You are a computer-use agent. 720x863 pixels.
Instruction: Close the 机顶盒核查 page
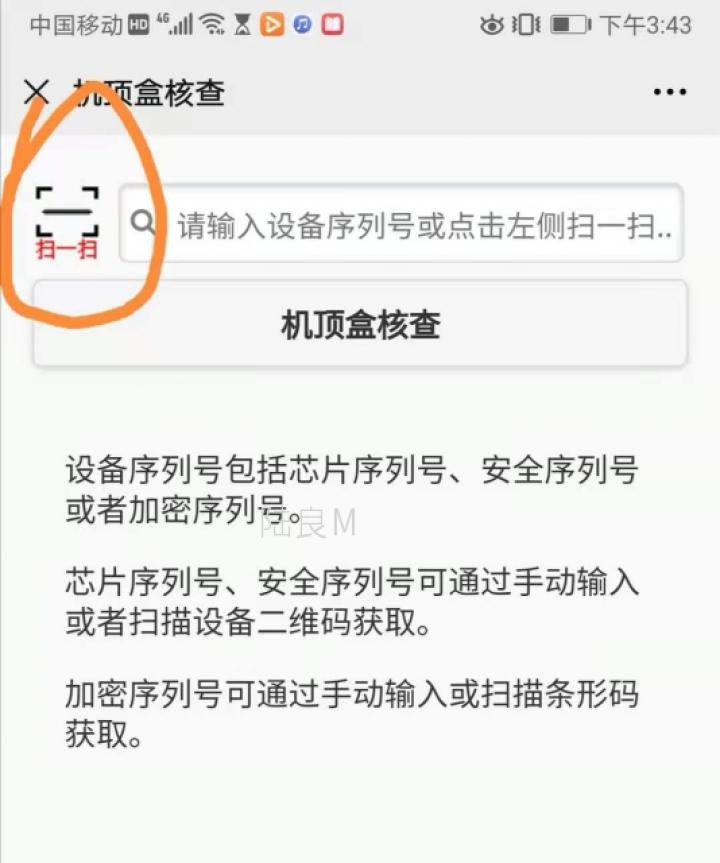[37, 92]
